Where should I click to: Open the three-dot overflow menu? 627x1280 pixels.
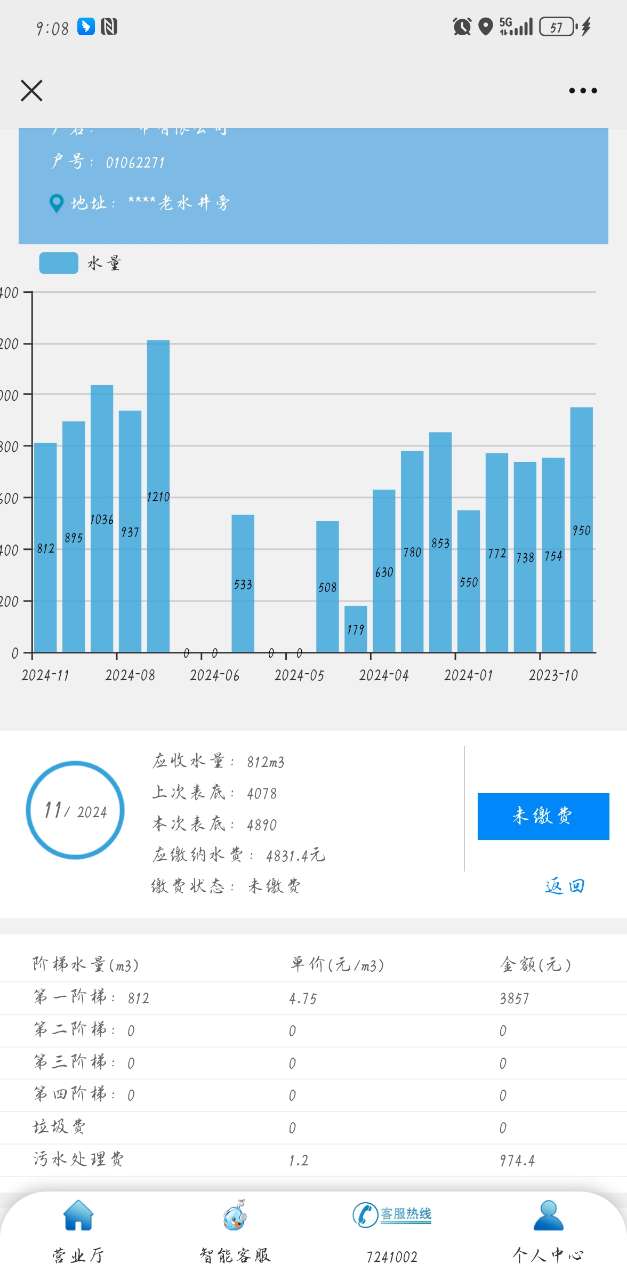coord(583,91)
